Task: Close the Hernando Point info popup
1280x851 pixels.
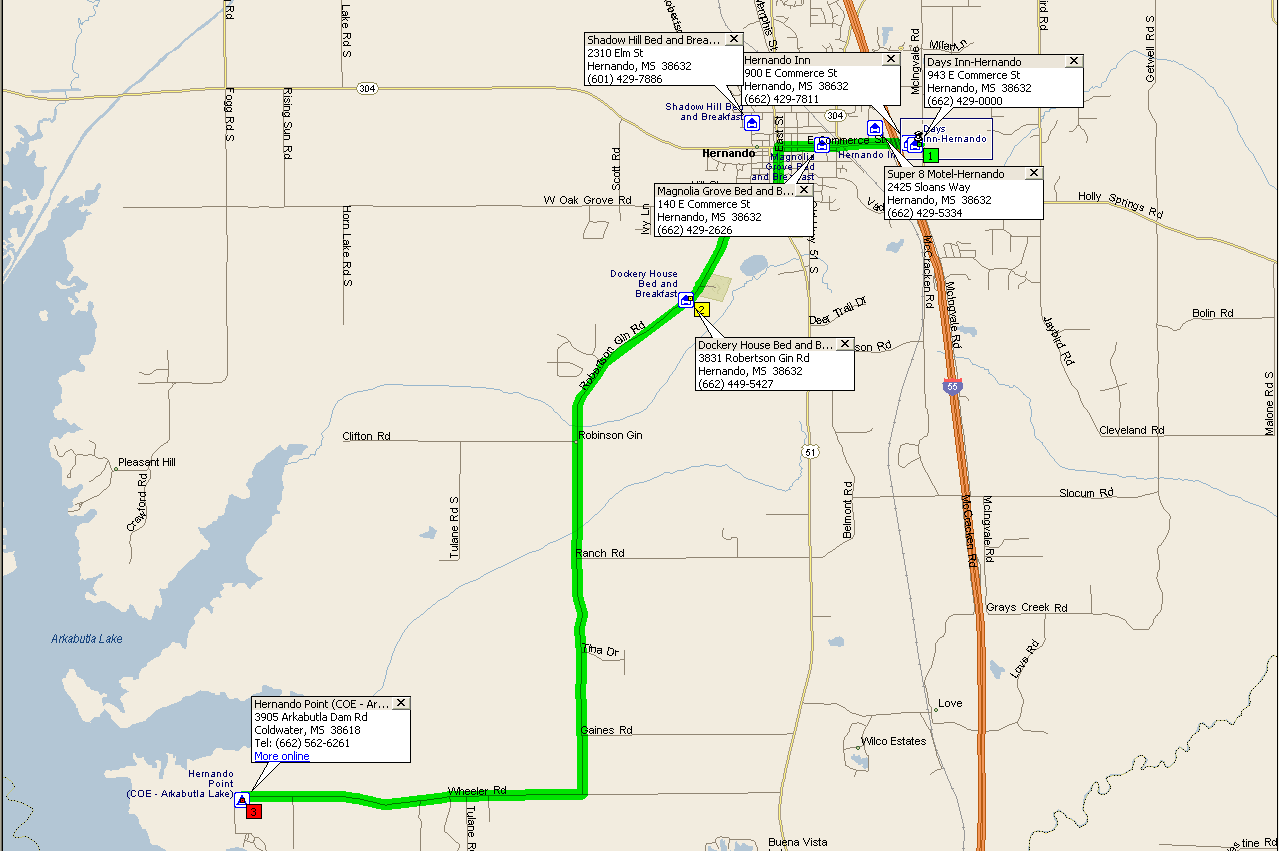Action: pos(401,703)
